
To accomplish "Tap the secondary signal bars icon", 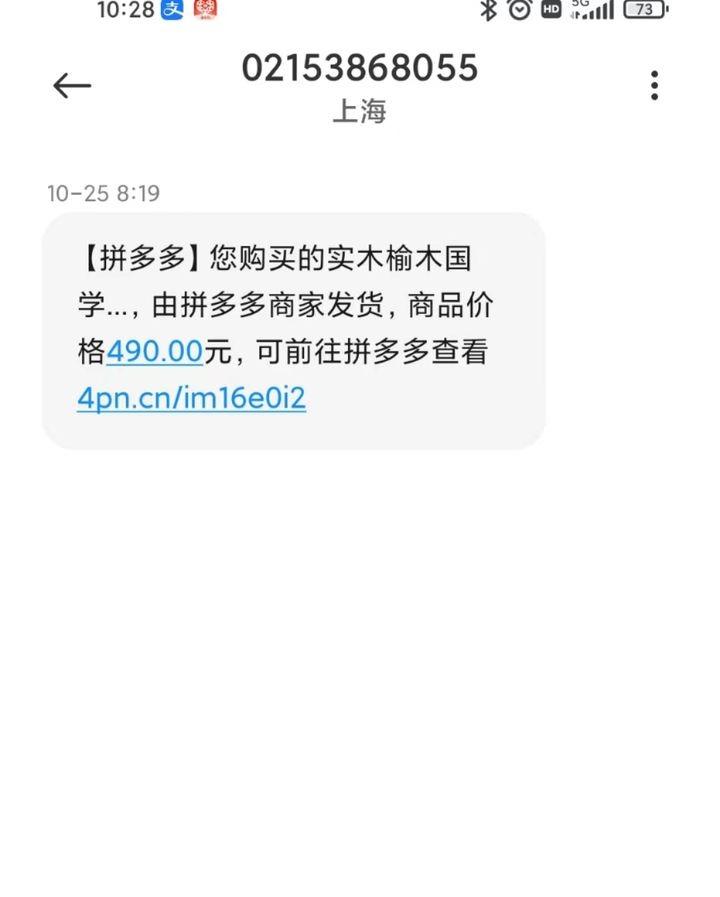I will pos(576,14).
